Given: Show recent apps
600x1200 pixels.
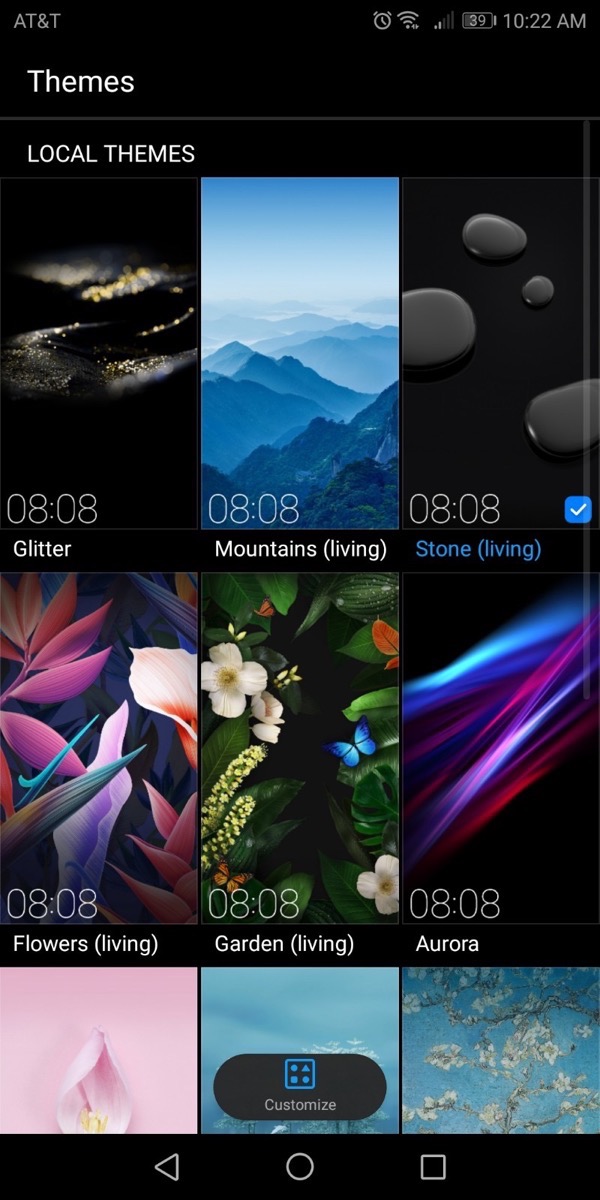Looking at the screenshot, I should tap(433, 1166).
